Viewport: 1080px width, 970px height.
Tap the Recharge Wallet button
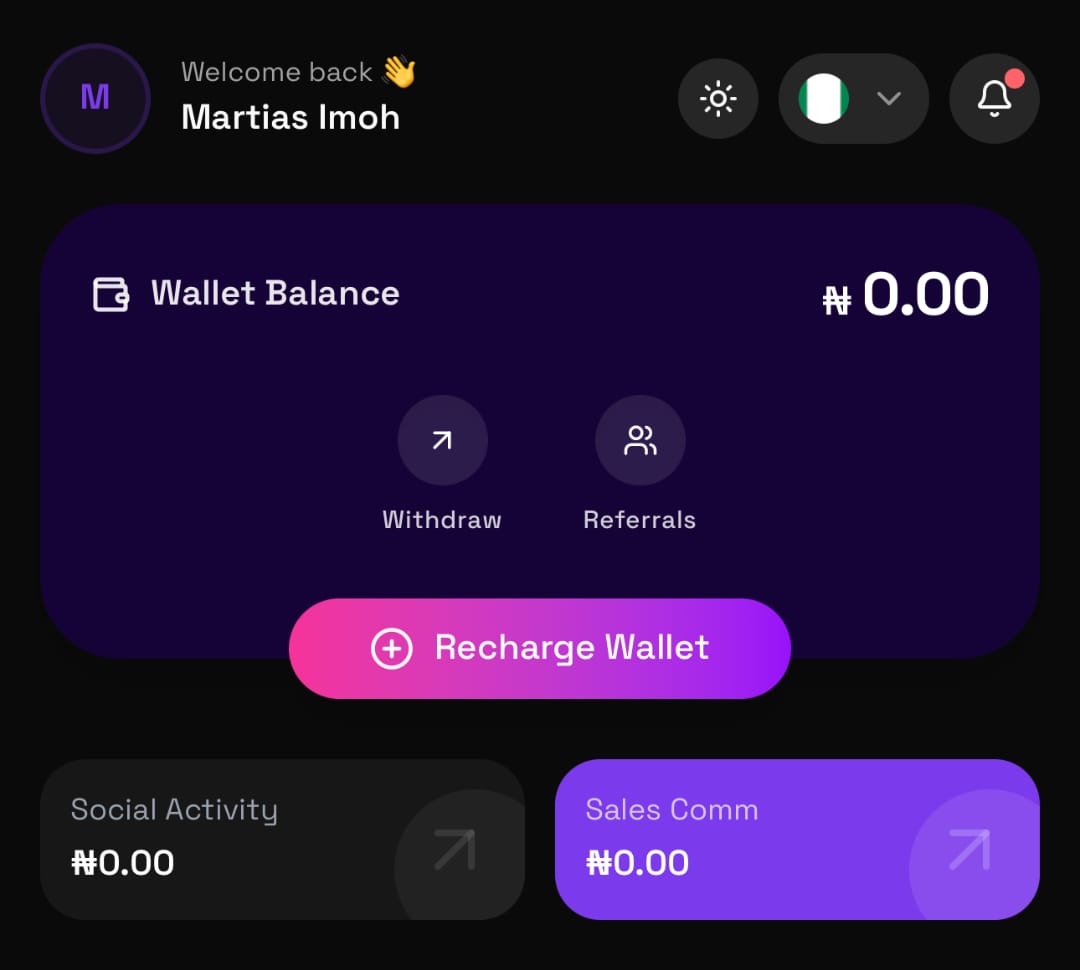click(540, 648)
